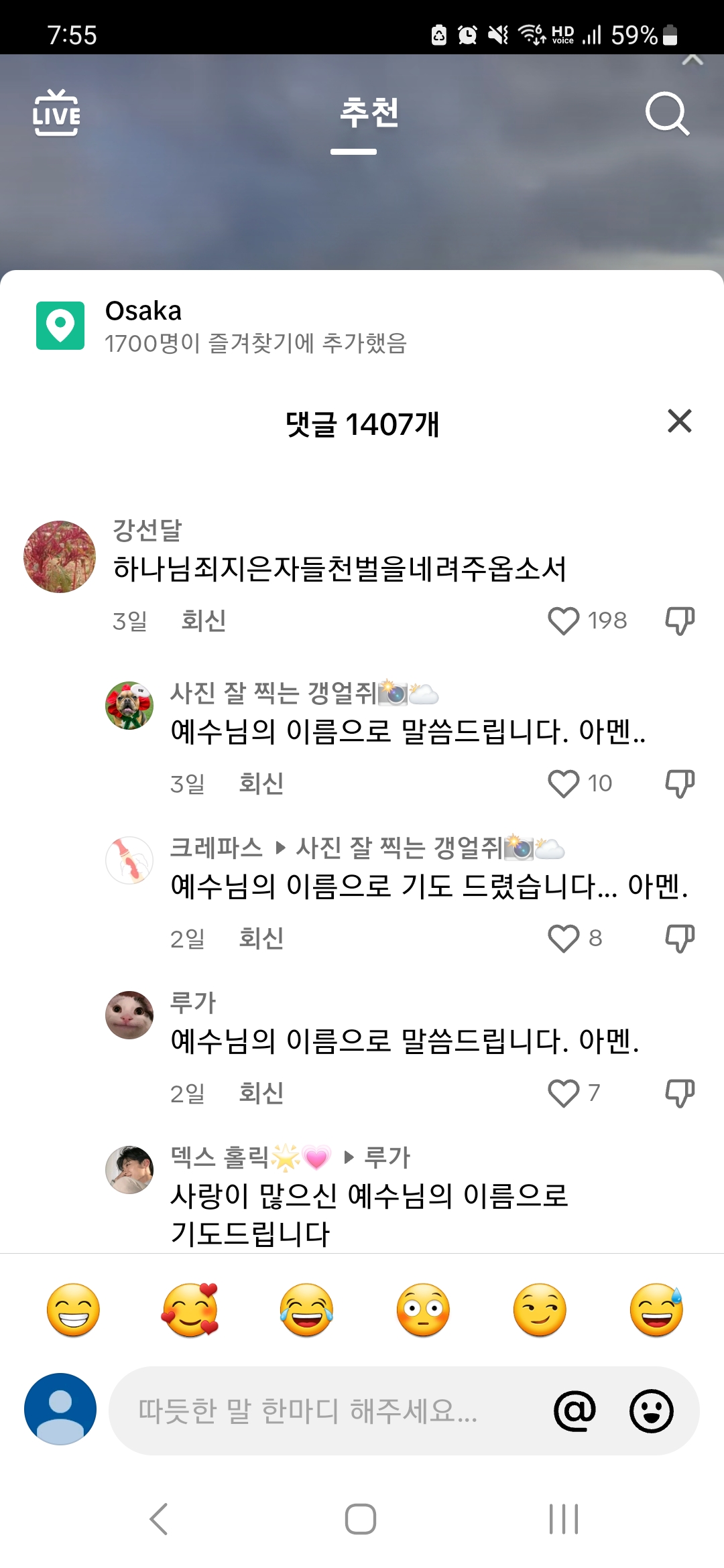This screenshot has height=1568, width=724.
Task: Open the search magnifier
Action: pyautogui.click(x=667, y=114)
